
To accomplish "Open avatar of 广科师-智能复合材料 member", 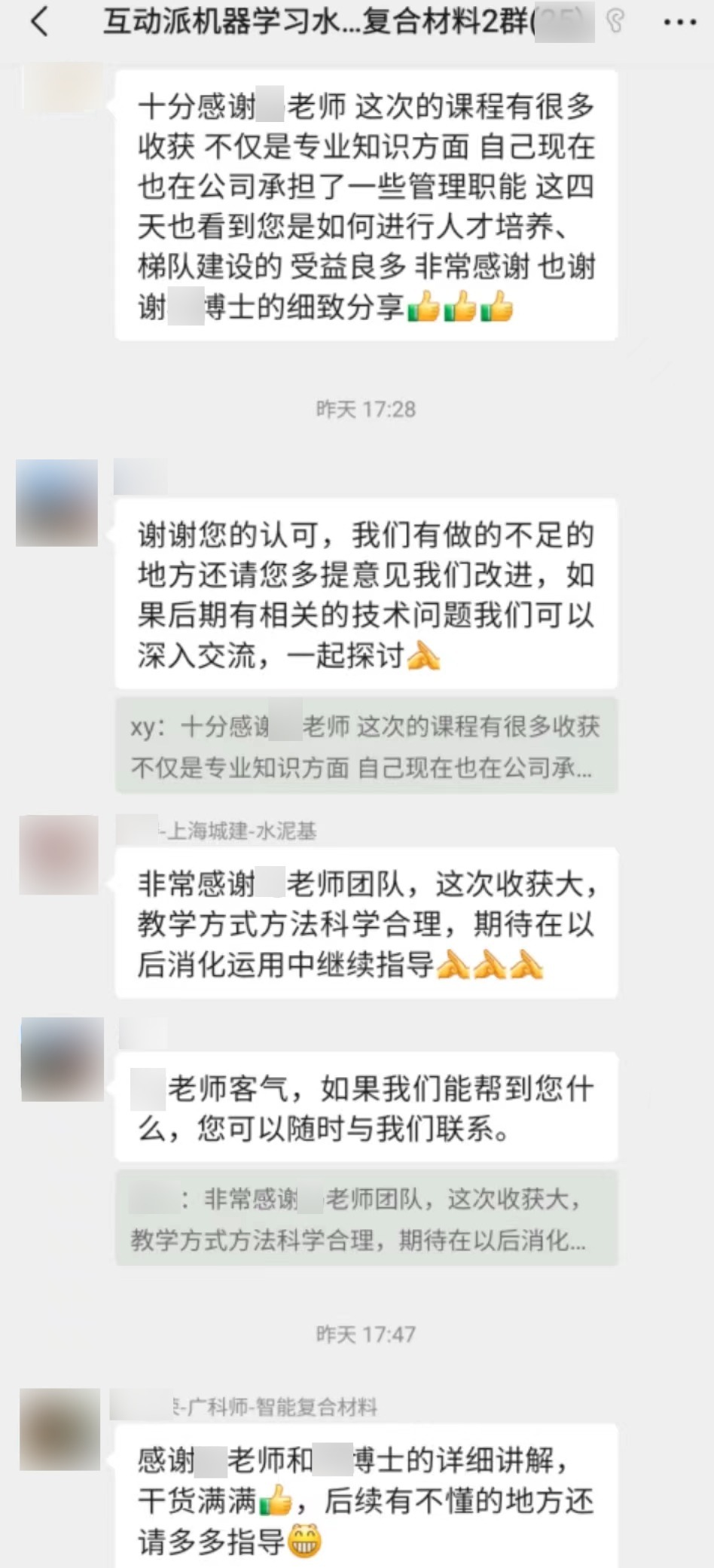I will click(59, 1429).
